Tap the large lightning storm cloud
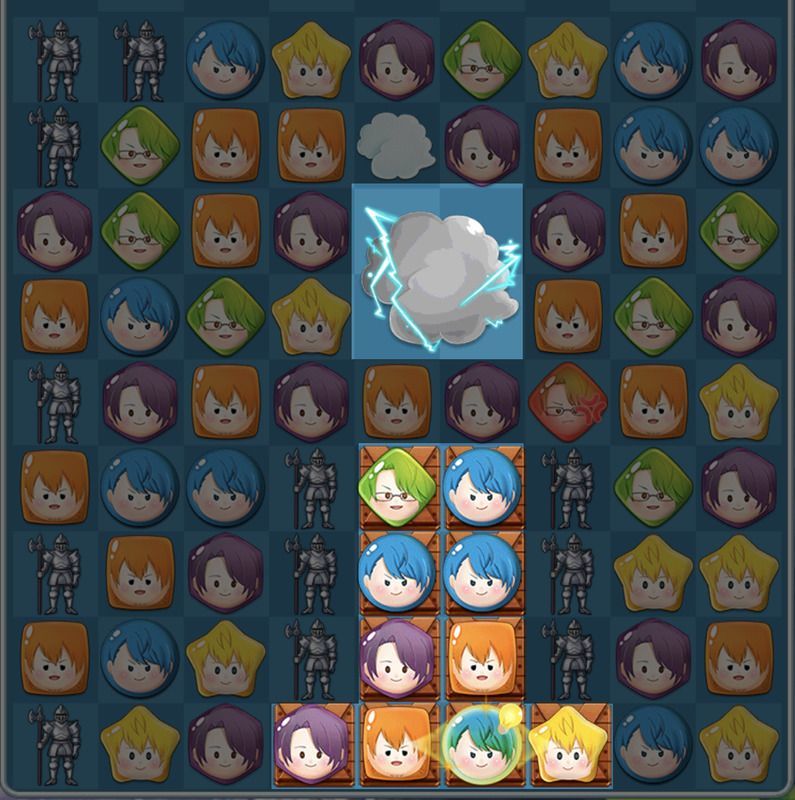 pyautogui.click(x=437, y=271)
